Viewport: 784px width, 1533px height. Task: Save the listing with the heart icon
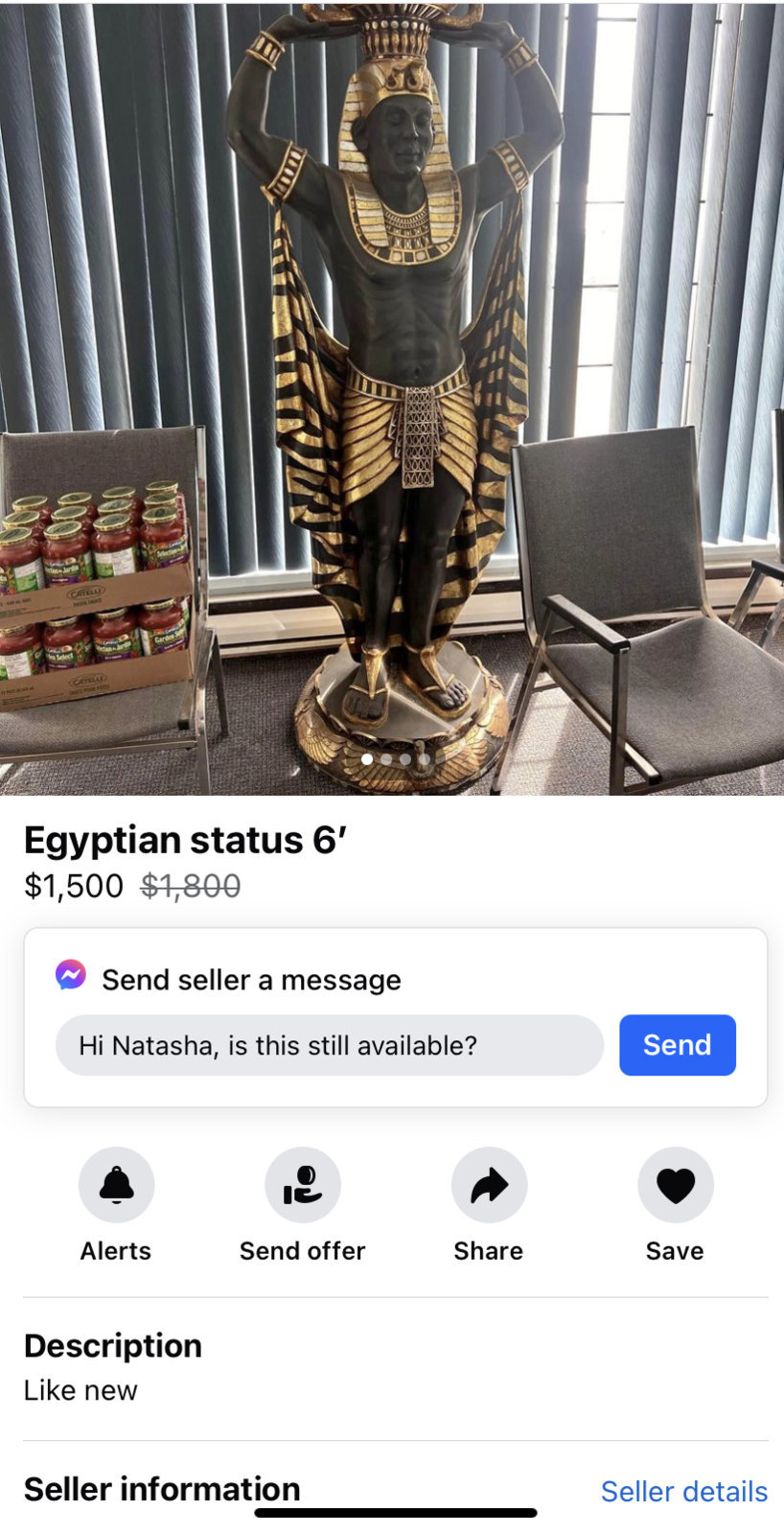[675, 1185]
